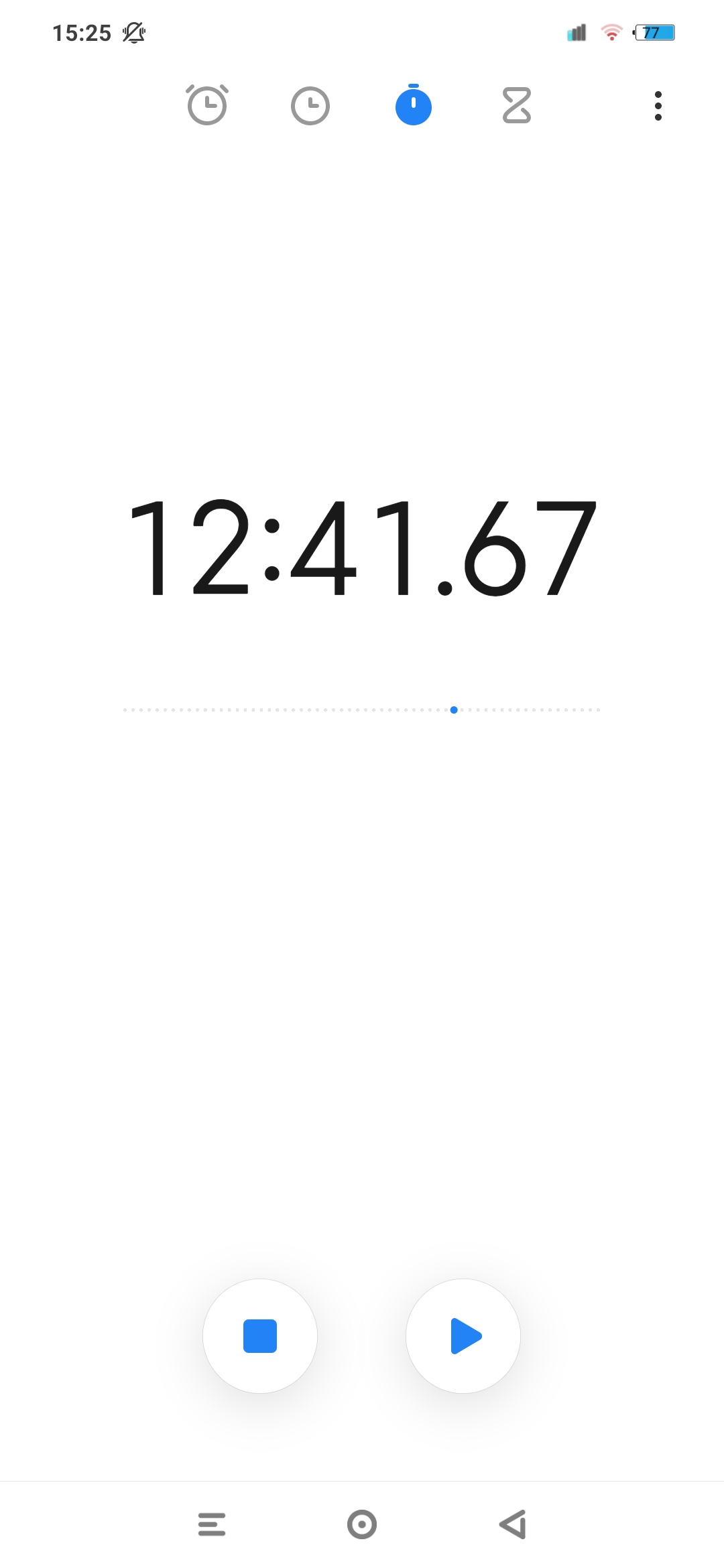Go to the home screen
Viewport: 724px width, 1568px height.
362,1524
